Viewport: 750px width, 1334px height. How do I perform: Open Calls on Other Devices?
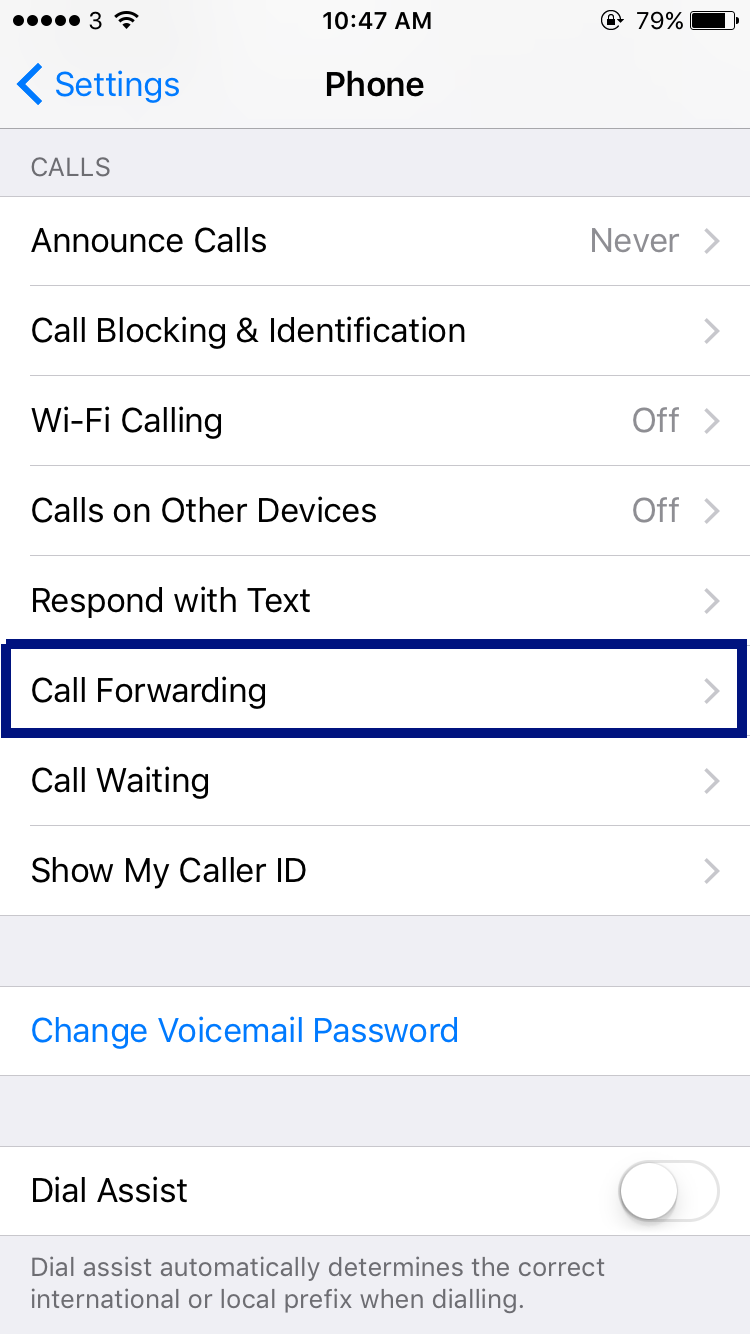[375, 511]
